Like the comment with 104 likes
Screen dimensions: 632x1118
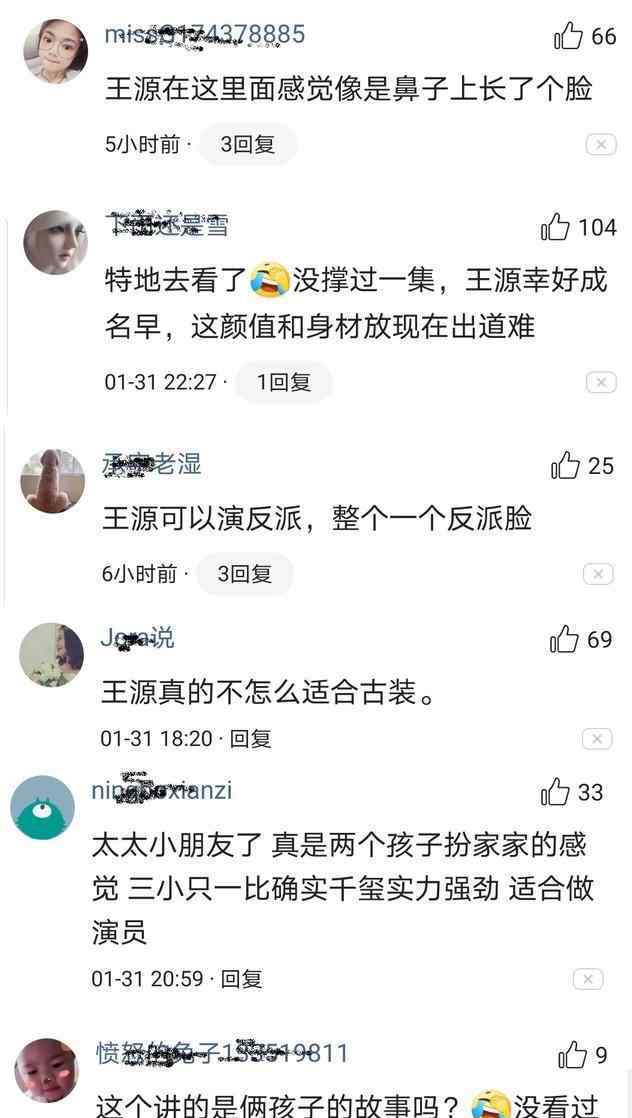[x=556, y=228]
